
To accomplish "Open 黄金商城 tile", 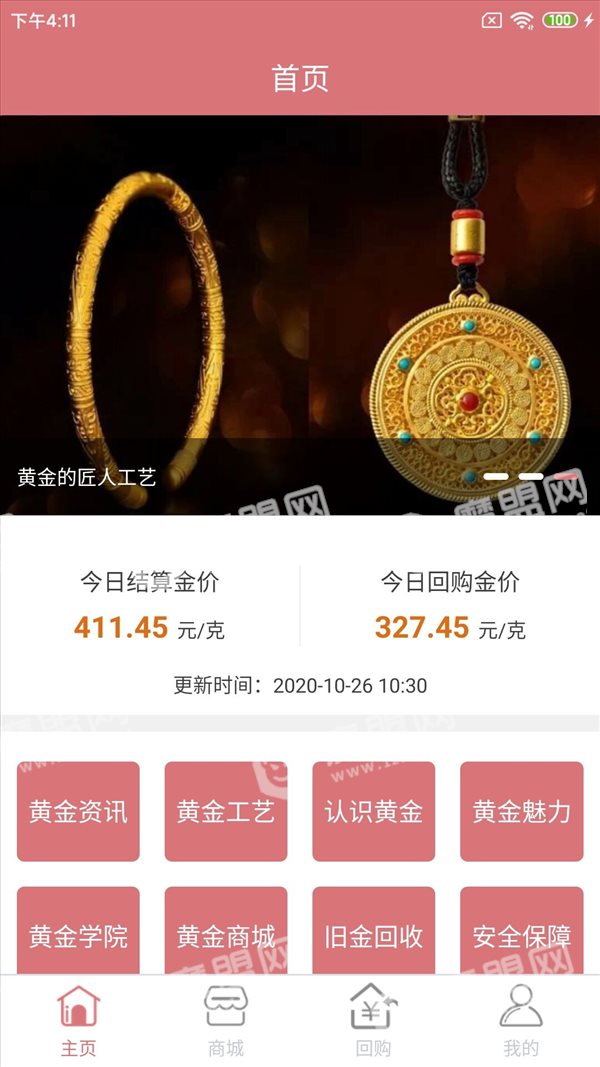I will point(226,931).
